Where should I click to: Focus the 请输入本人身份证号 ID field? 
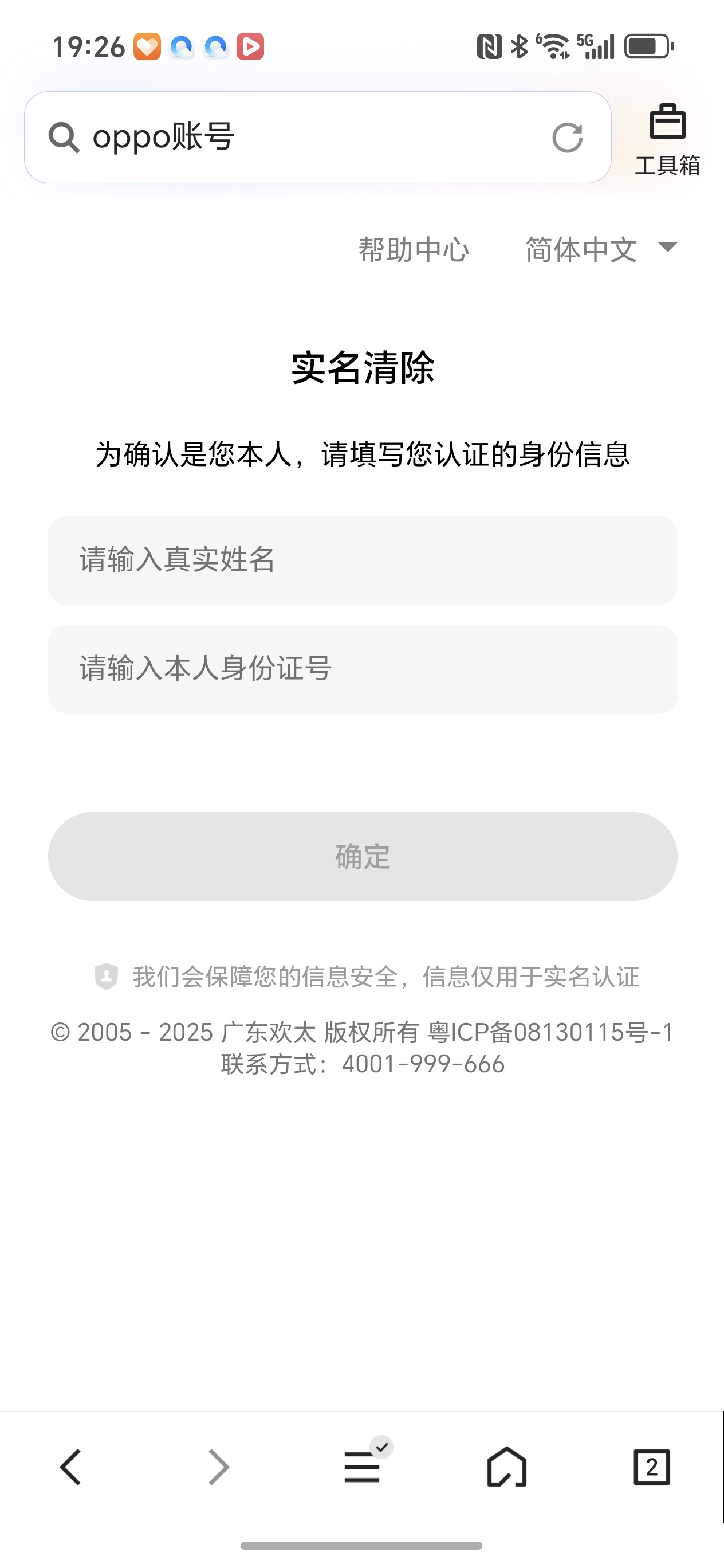(362, 668)
